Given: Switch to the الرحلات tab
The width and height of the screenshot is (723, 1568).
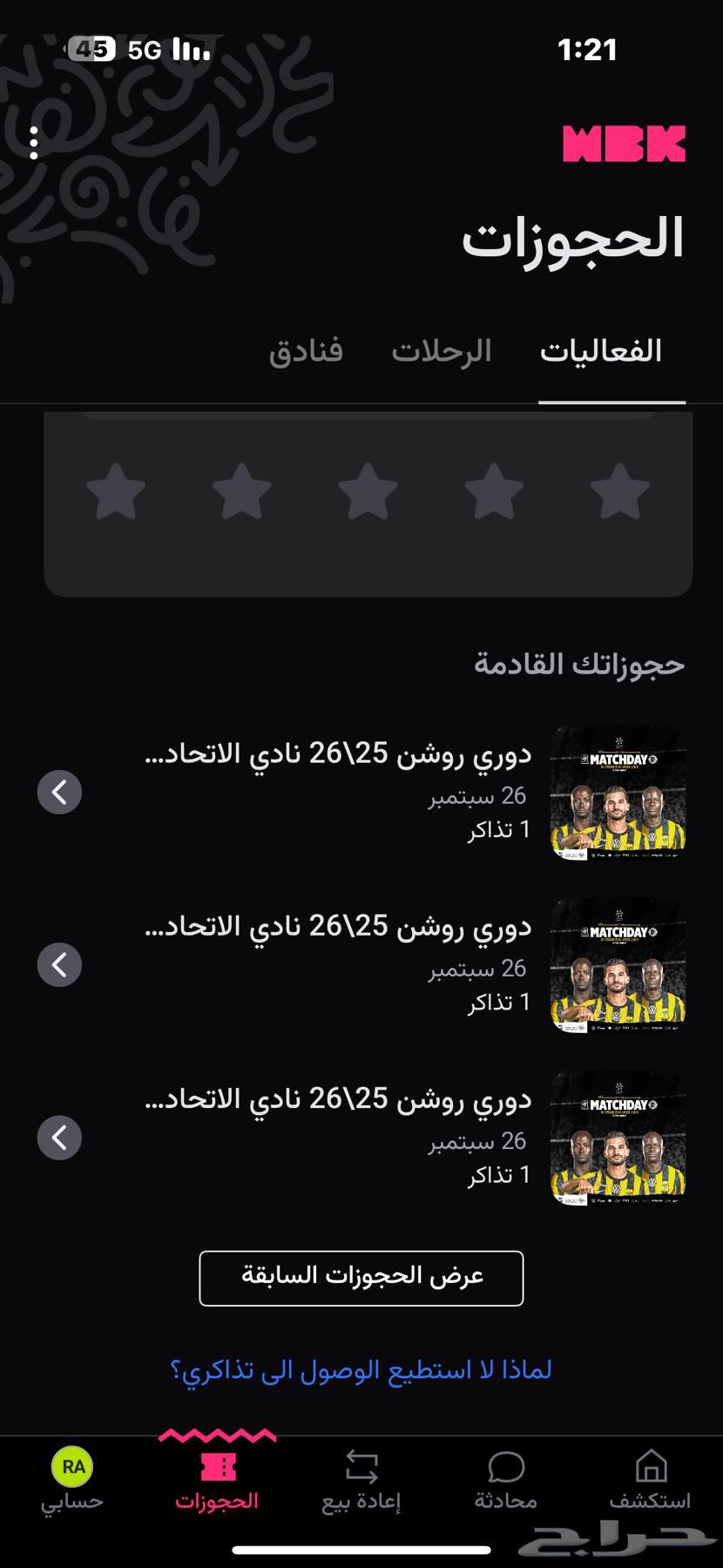Looking at the screenshot, I should 443,350.
